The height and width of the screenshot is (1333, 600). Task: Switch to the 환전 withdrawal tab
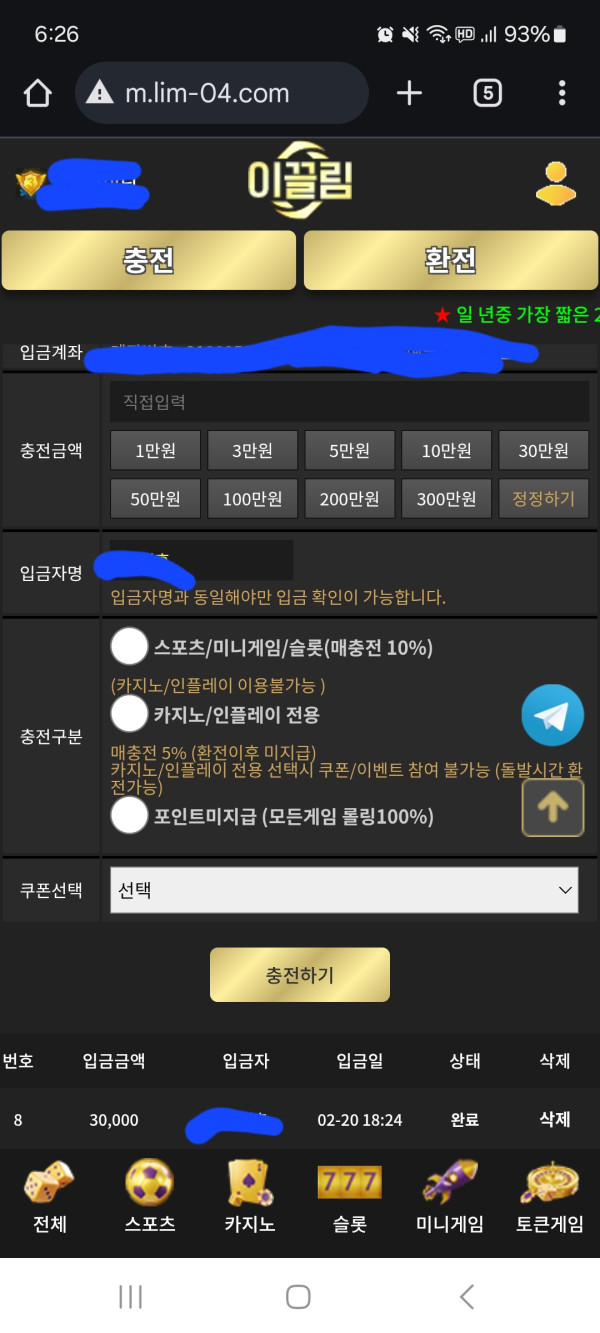coord(450,260)
